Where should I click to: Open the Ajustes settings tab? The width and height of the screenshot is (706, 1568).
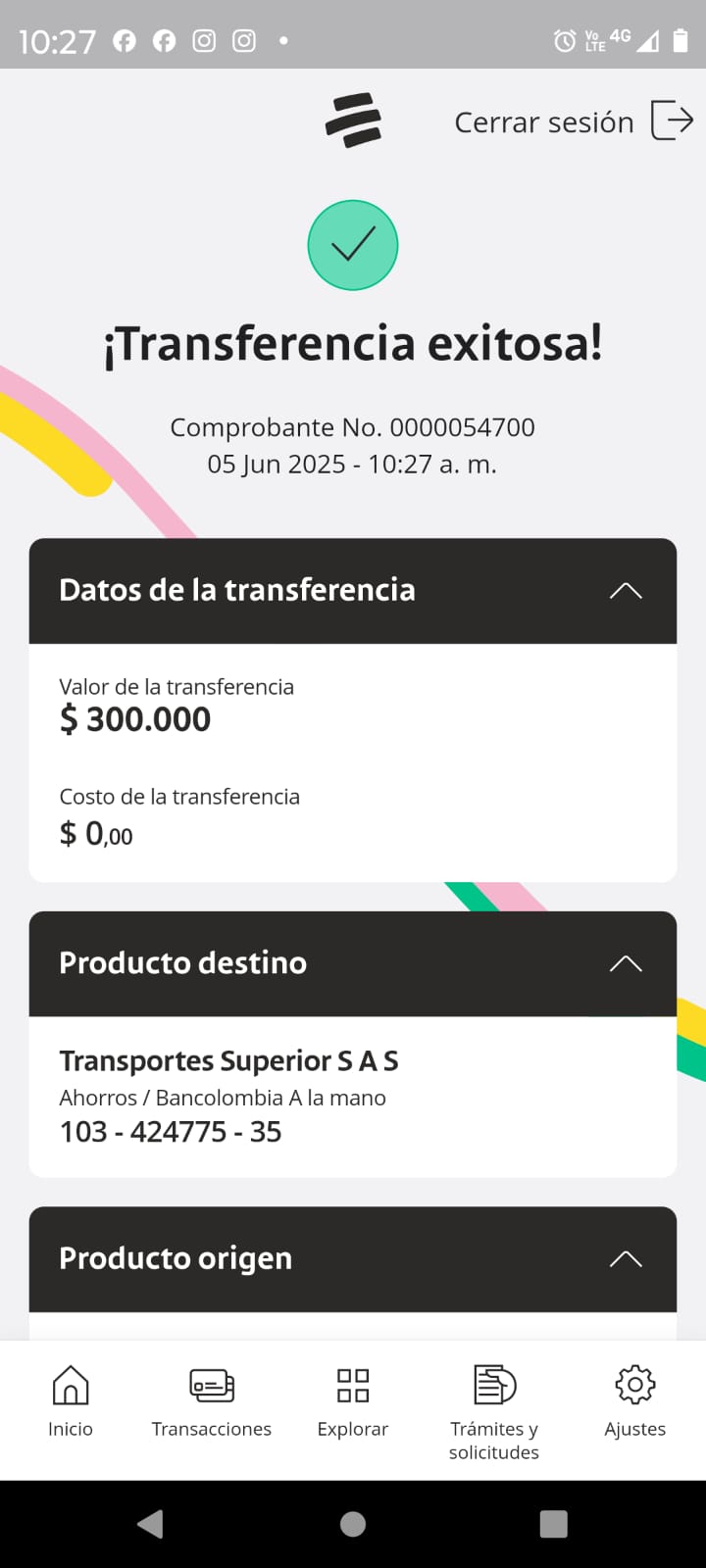click(635, 1401)
